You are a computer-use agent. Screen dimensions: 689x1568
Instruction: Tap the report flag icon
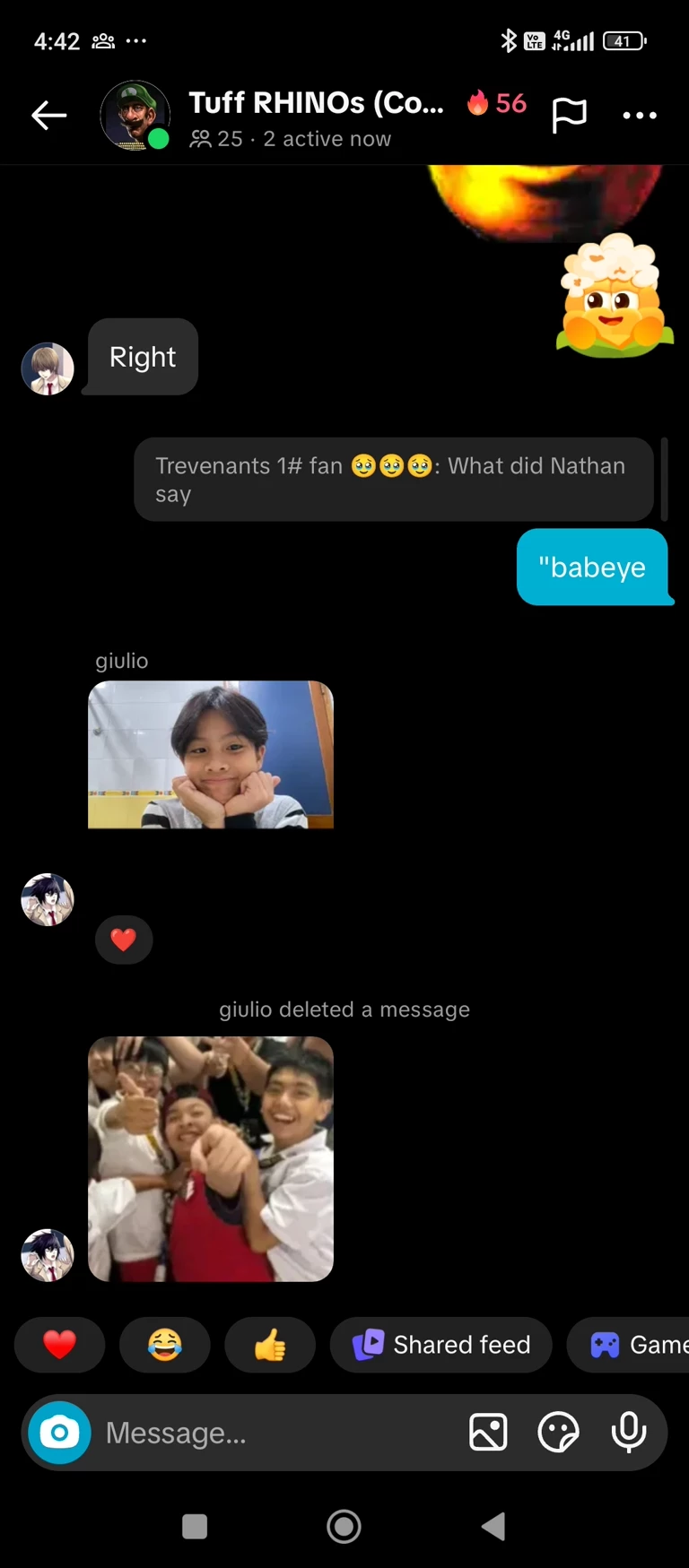[x=569, y=116]
